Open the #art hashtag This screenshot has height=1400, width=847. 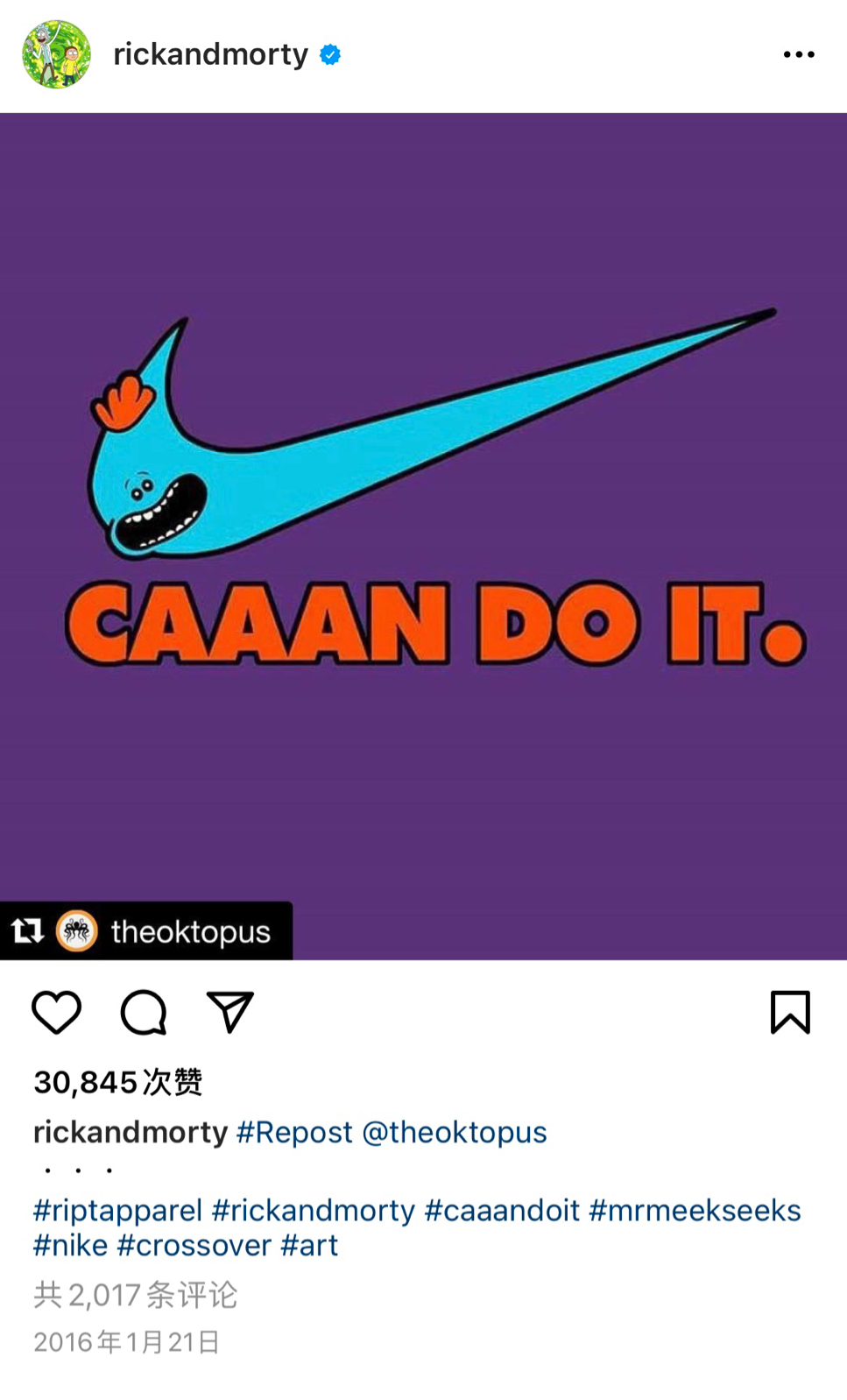point(309,1245)
